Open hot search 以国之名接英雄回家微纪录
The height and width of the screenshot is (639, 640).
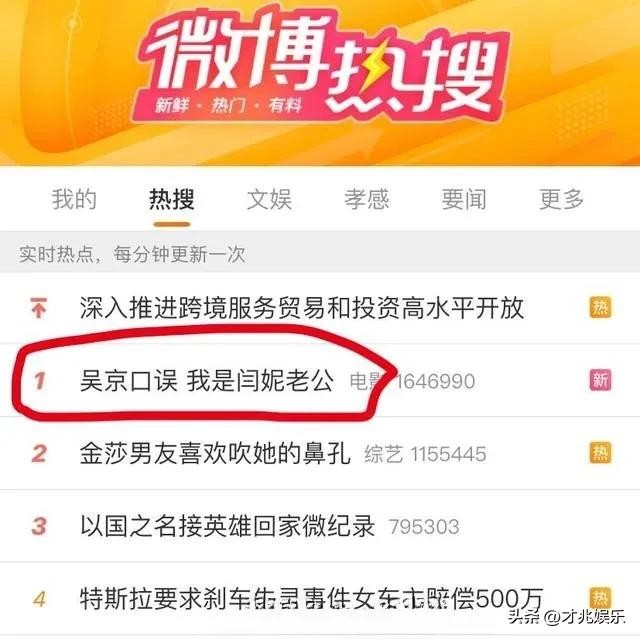[x=227, y=525]
